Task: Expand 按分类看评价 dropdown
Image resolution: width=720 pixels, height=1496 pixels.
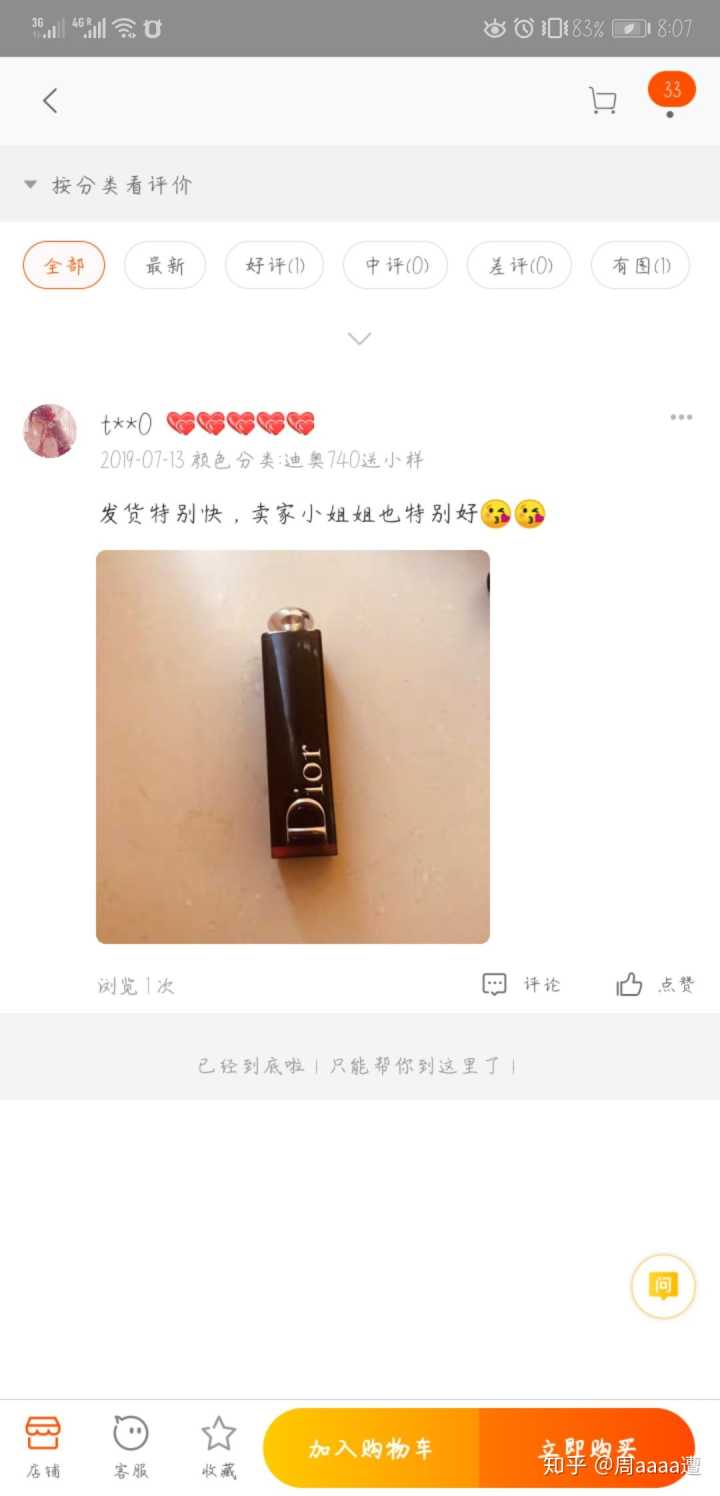Action: pyautogui.click(x=108, y=185)
